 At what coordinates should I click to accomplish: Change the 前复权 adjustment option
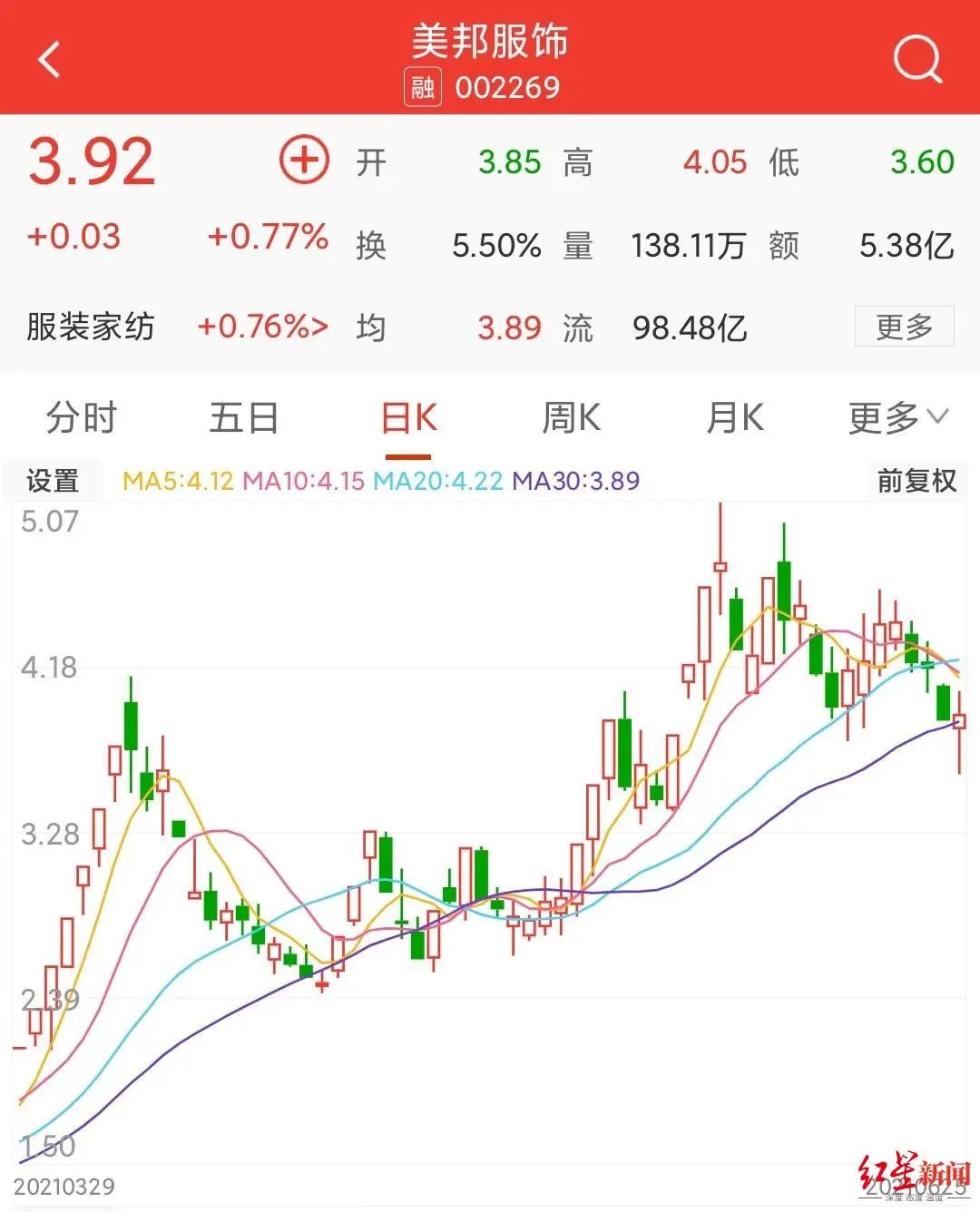click(x=916, y=480)
